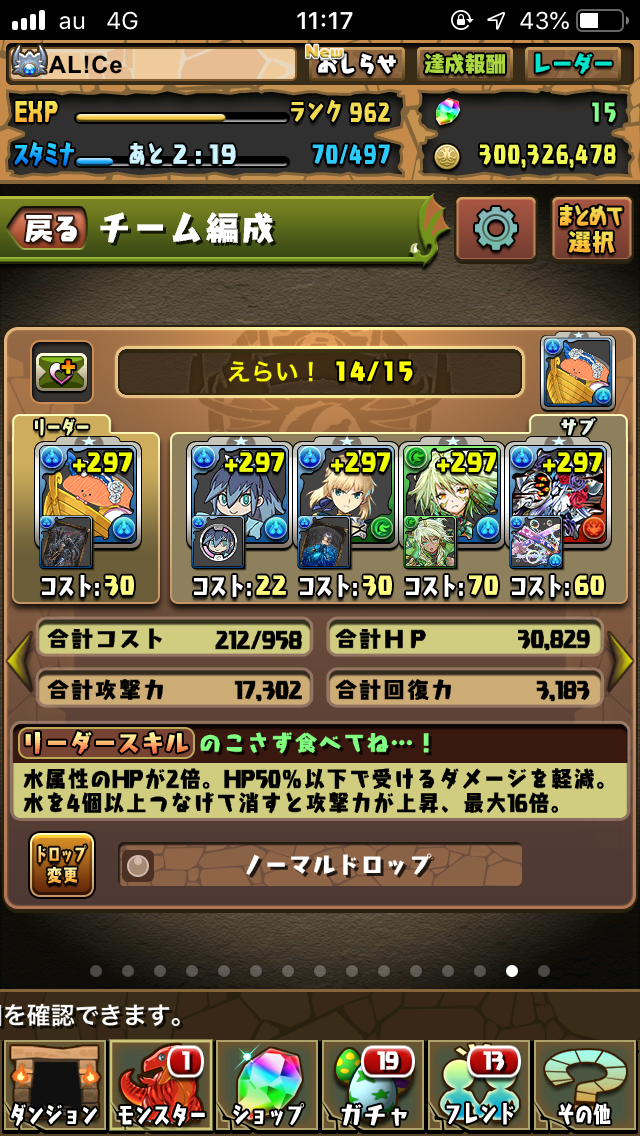The width and height of the screenshot is (640, 1136).
Task: Switch to the モンスター tab
Action: pos(158,1086)
